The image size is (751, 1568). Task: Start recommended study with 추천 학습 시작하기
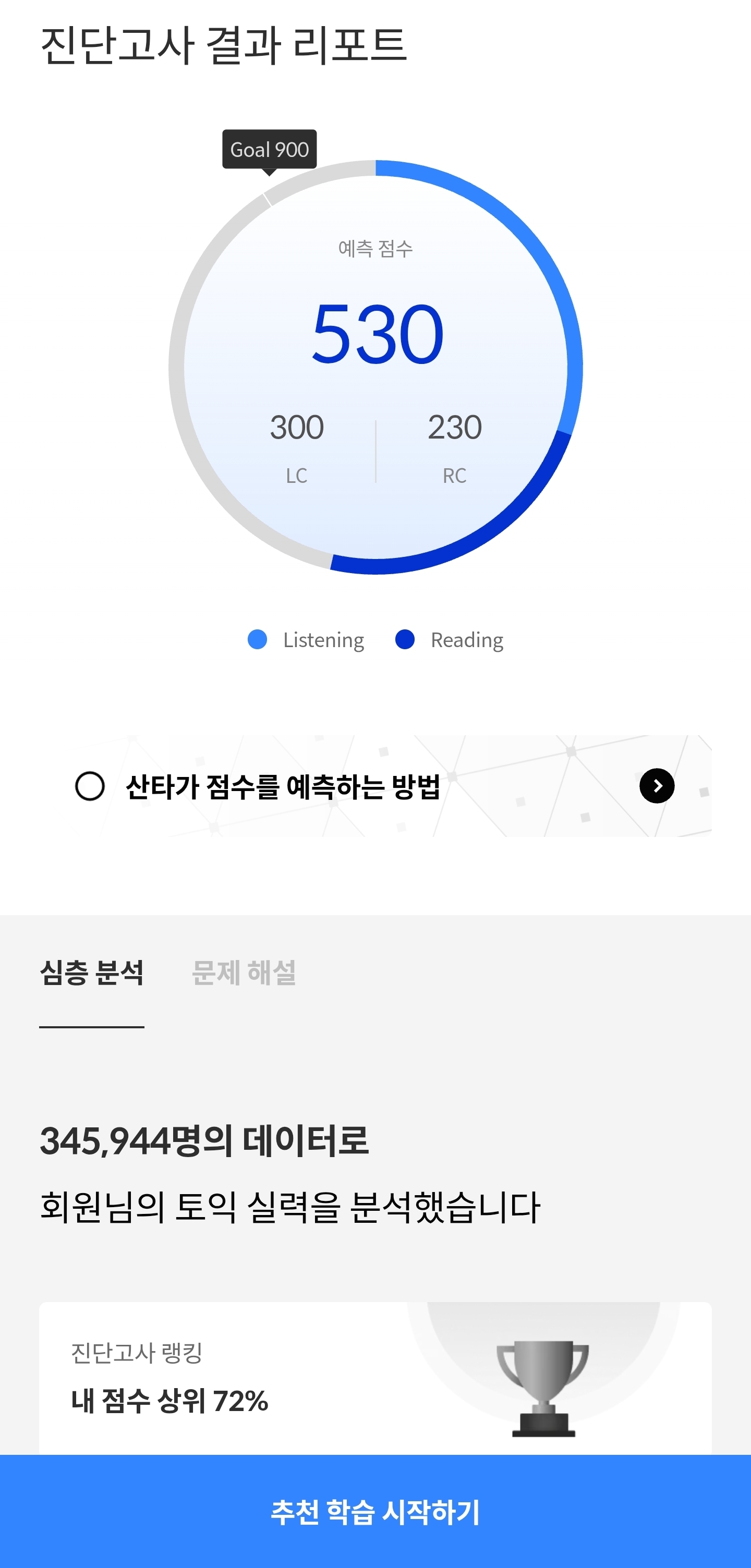click(375, 1511)
